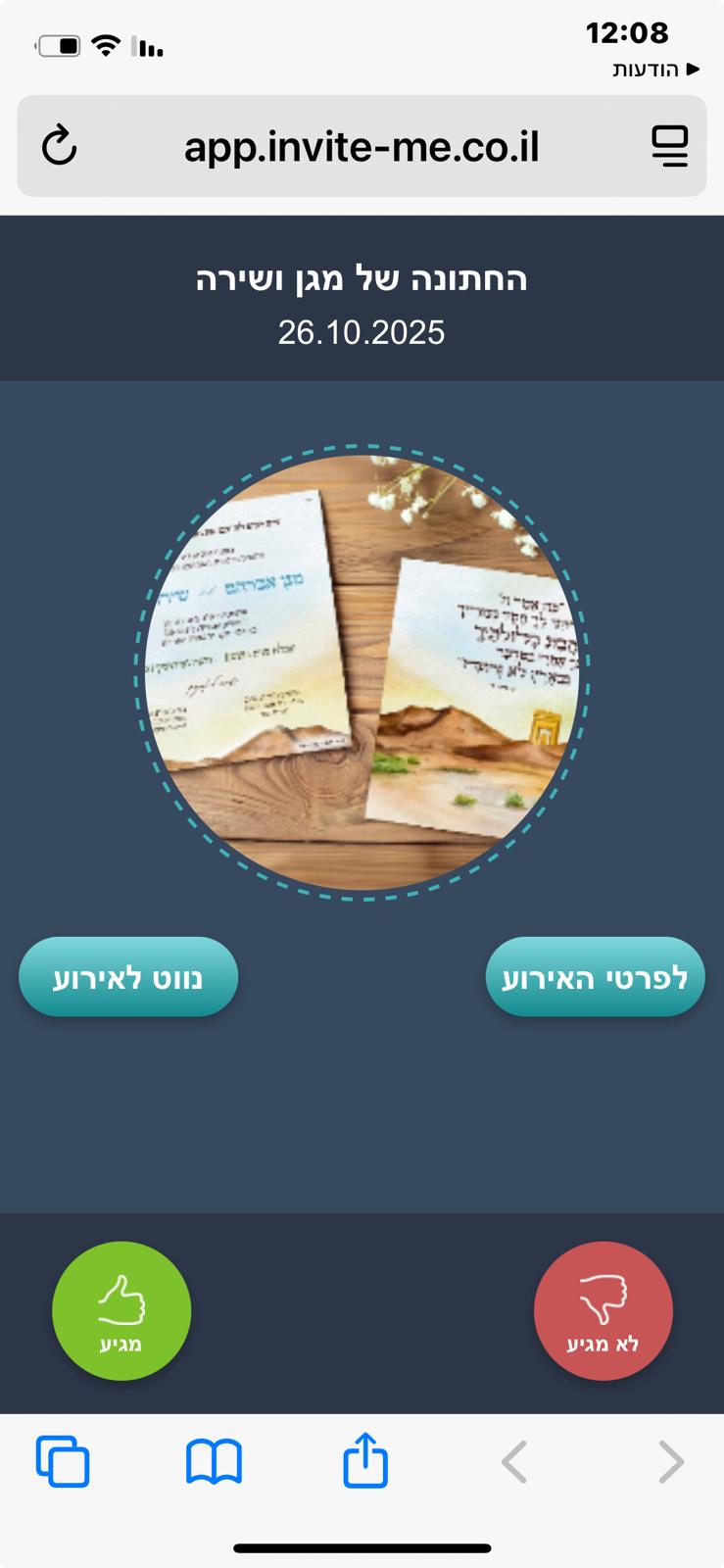Open the wedding invitation image
The image size is (724, 1568).
tap(362, 672)
